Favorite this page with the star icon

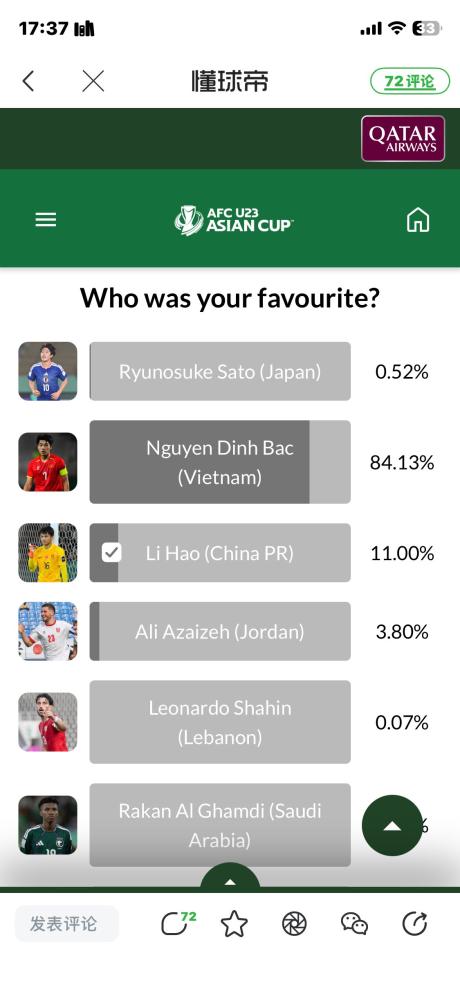click(x=234, y=924)
